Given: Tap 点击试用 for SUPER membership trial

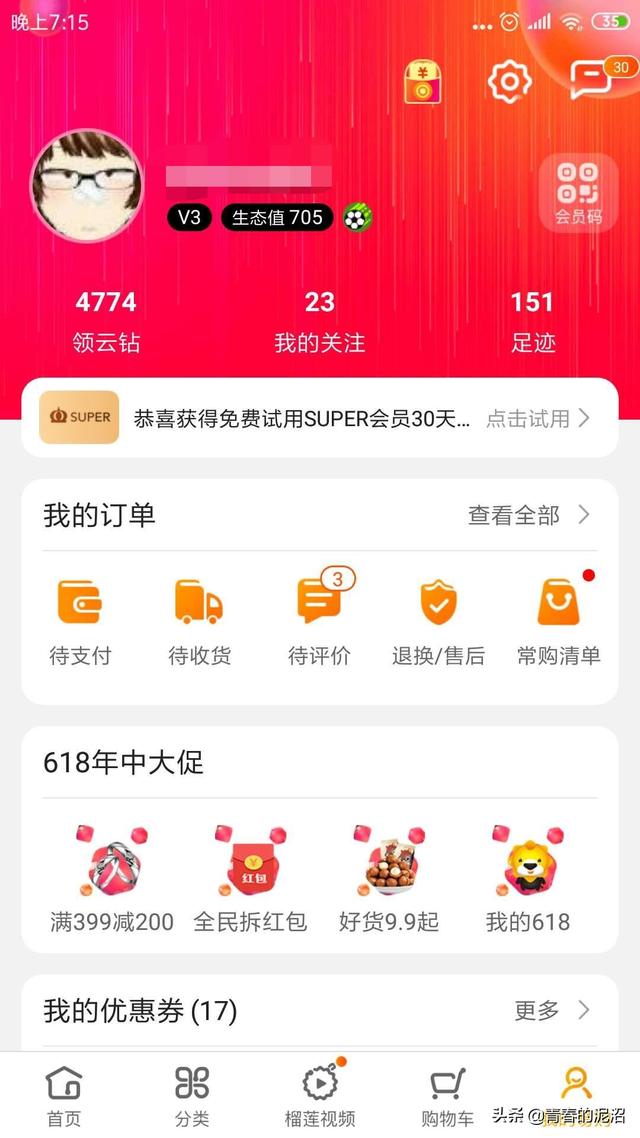Looking at the screenshot, I should coord(538,418).
